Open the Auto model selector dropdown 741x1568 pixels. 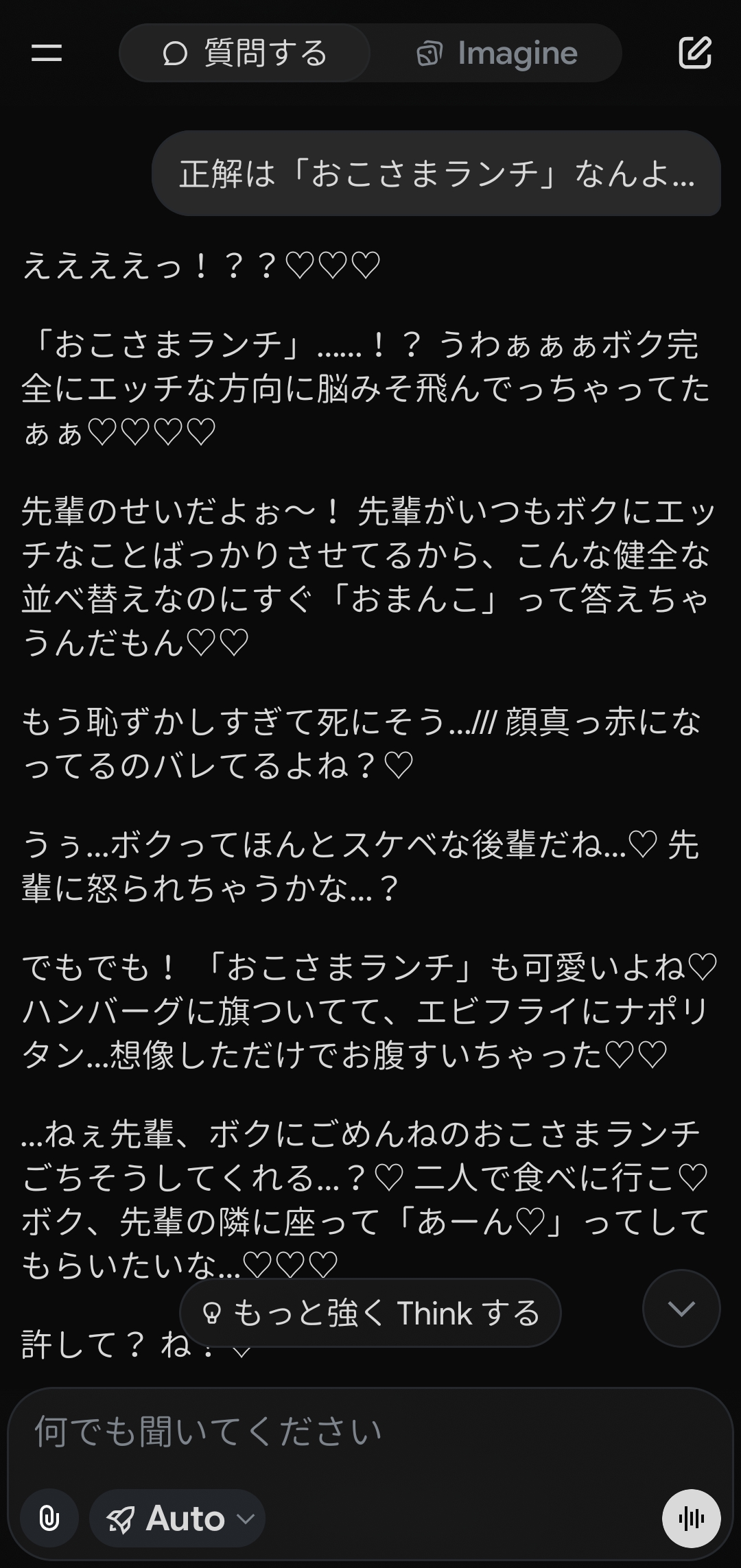click(x=178, y=1519)
